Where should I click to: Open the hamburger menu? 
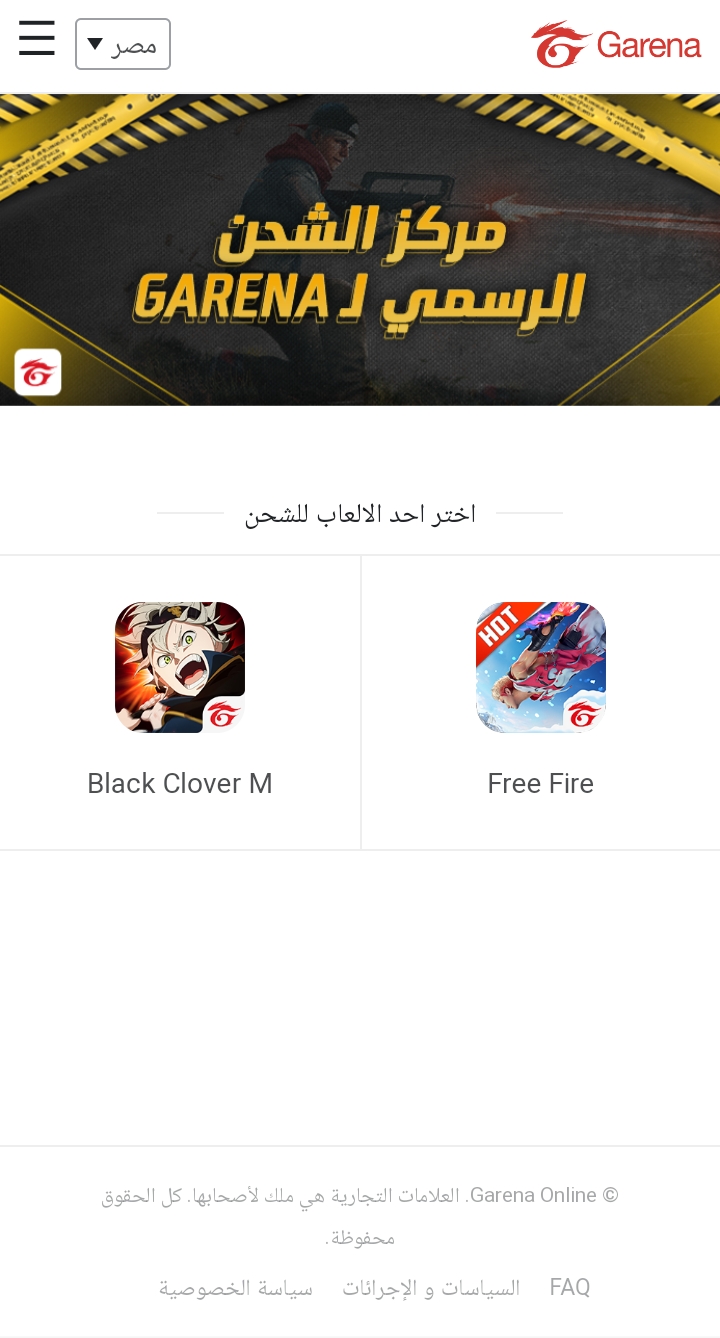[37, 38]
